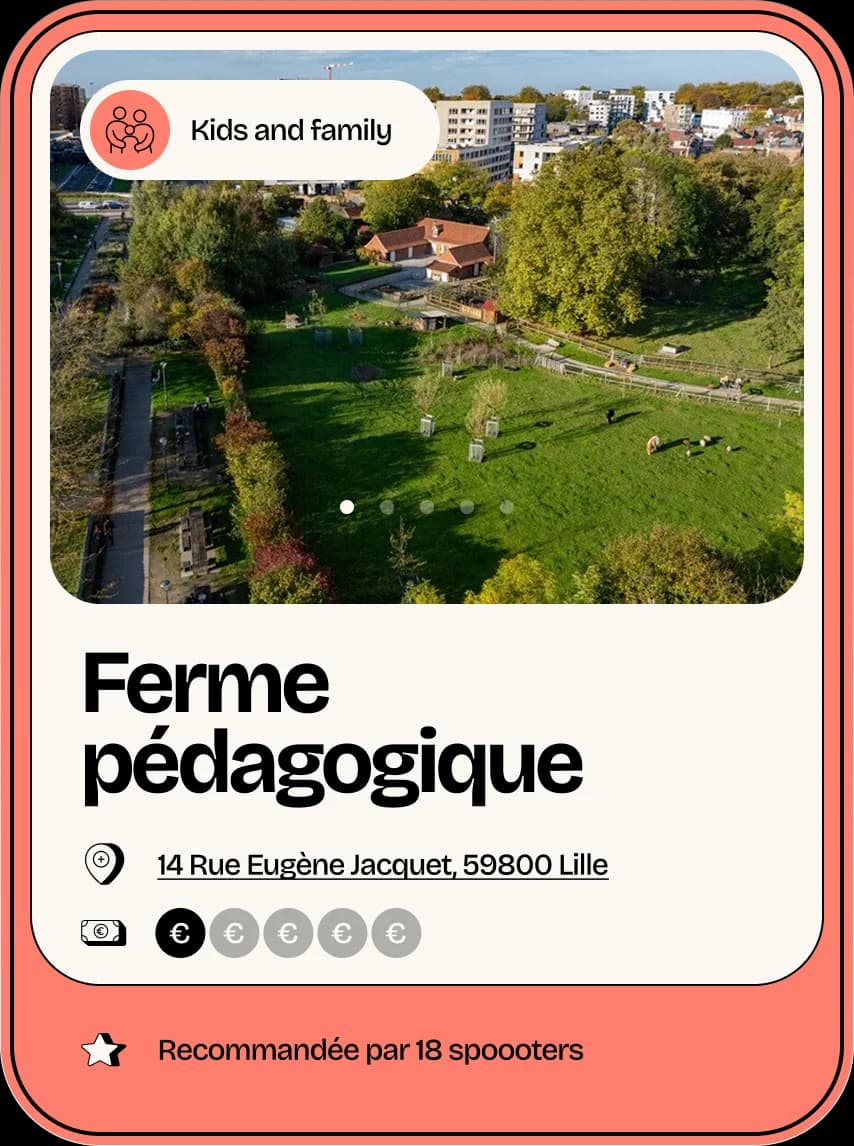Open the 14 Rue Eugène Jacquet address link
Screen dimensions: 854x1146
[x=381, y=864]
